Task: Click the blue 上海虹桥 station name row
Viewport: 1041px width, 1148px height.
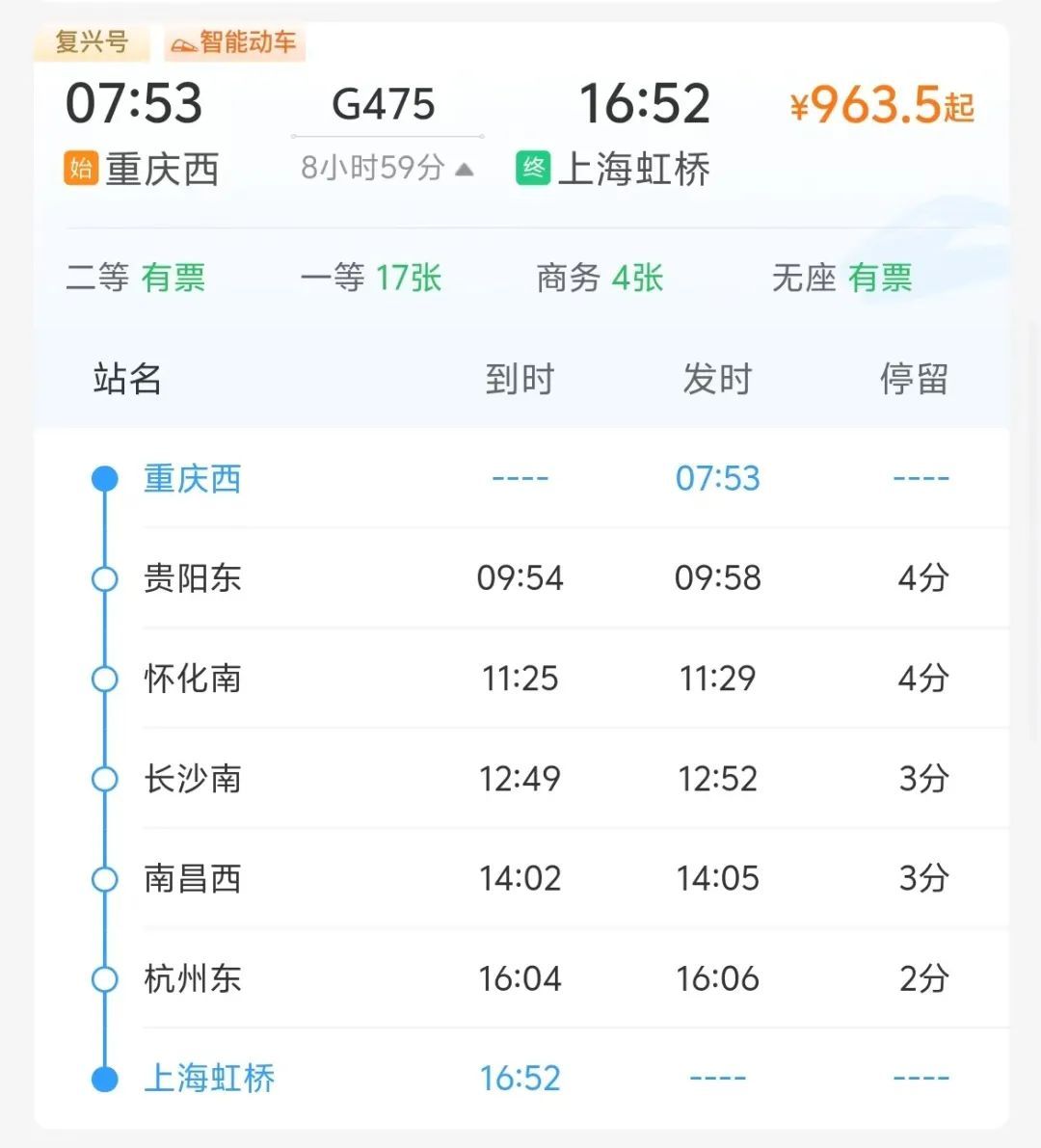Action: click(212, 1078)
